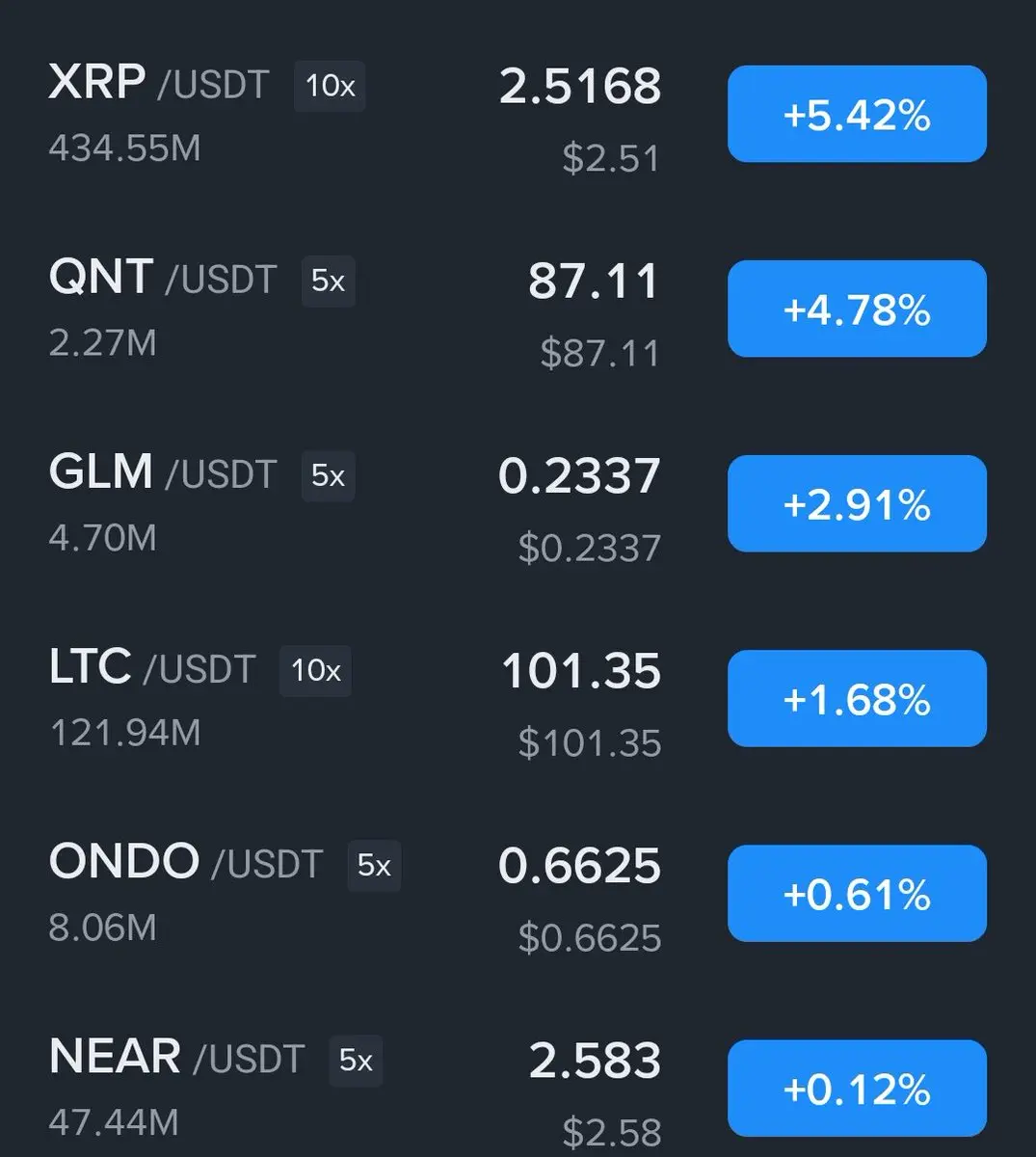Image resolution: width=1036 pixels, height=1157 pixels.
Task: View the GLM/USDT pair details
Action: tap(162, 474)
